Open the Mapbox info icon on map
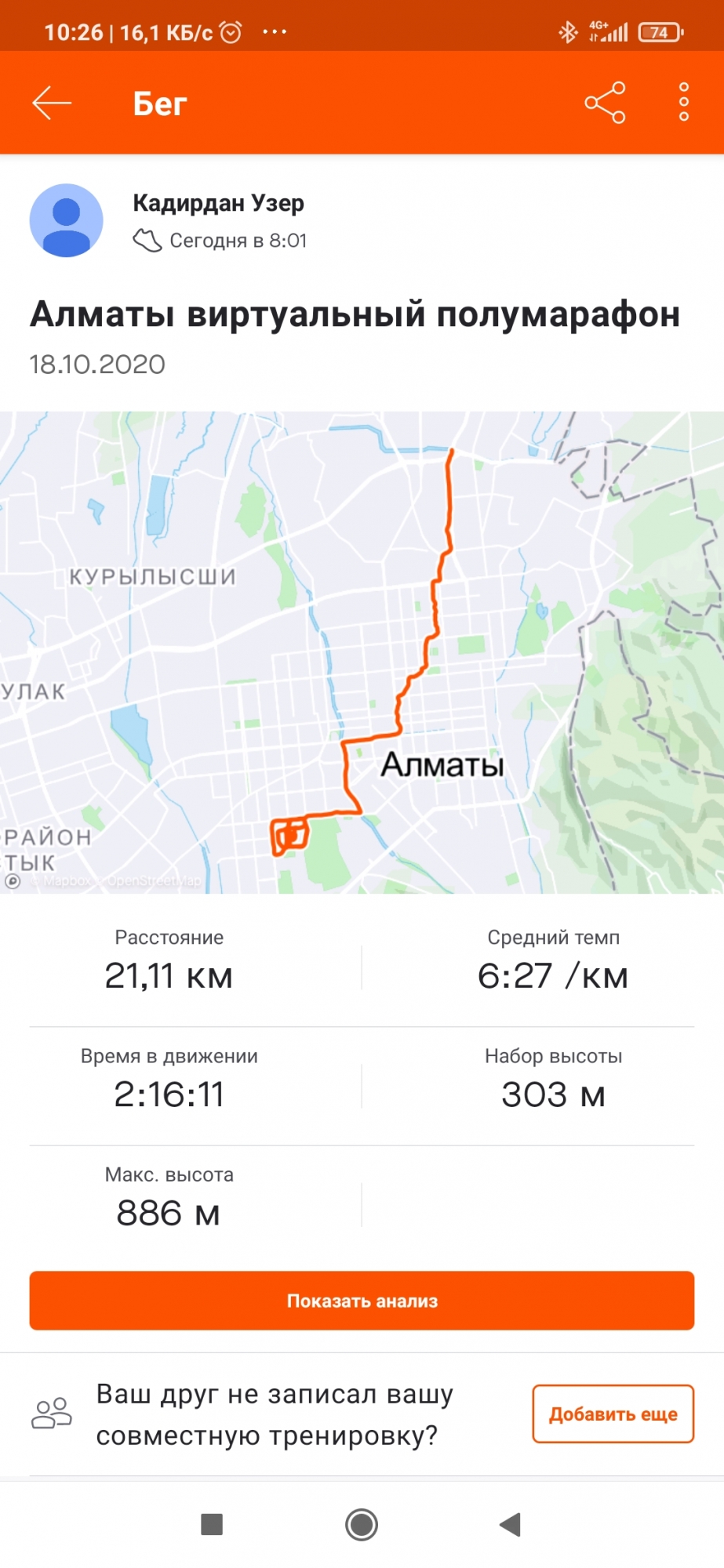The height and width of the screenshot is (1568, 724). (x=13, y=881)
